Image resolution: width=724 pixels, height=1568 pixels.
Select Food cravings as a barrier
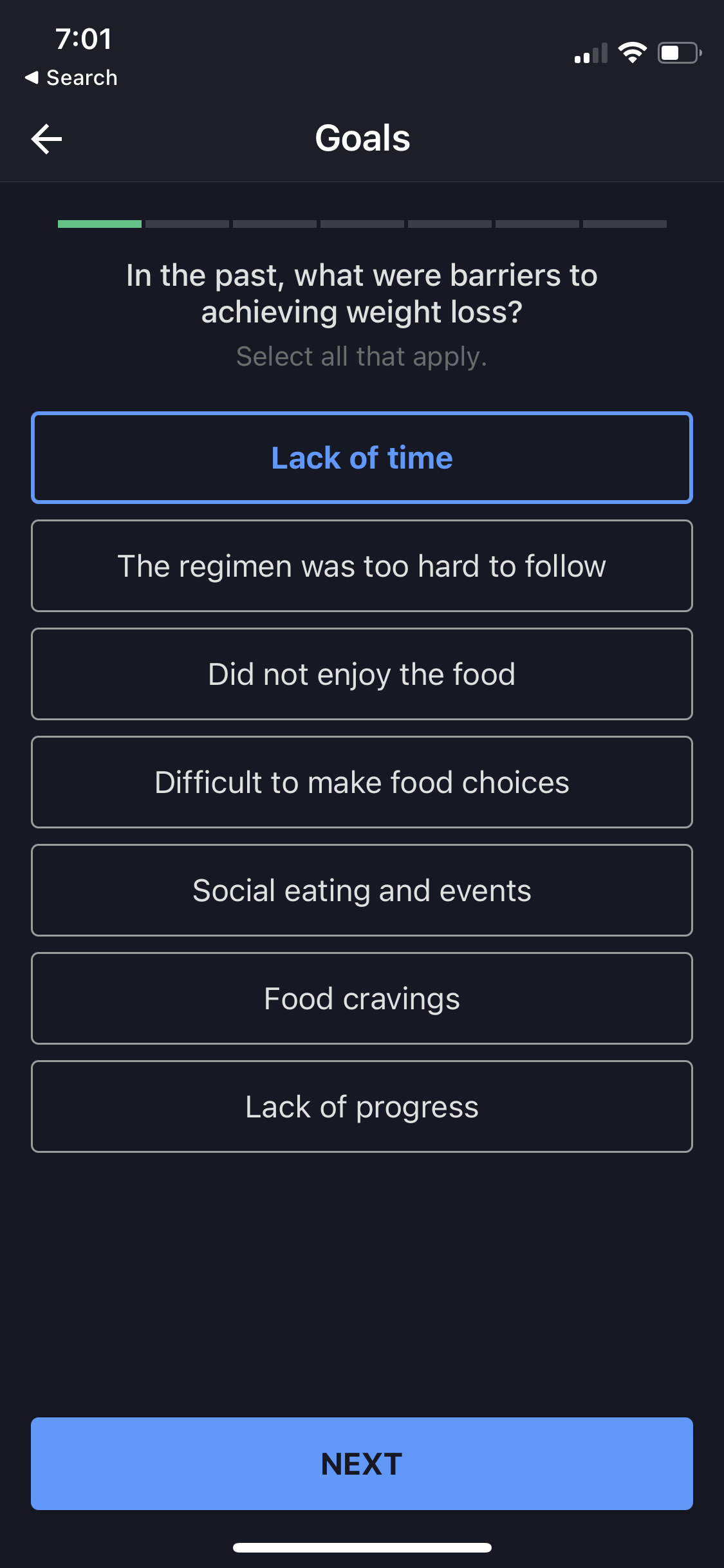362,998
